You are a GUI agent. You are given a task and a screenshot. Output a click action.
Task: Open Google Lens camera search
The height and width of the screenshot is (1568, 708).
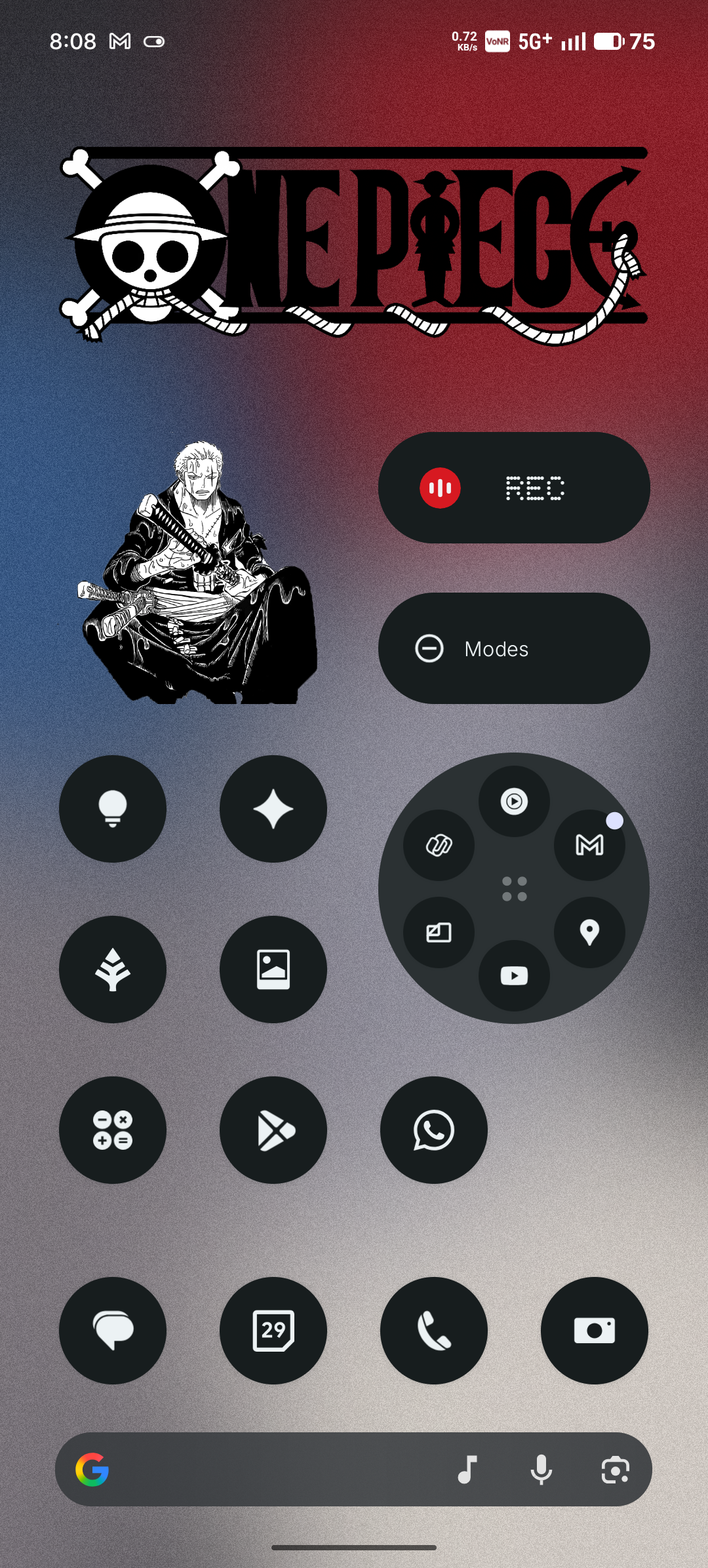(615, 1470)
